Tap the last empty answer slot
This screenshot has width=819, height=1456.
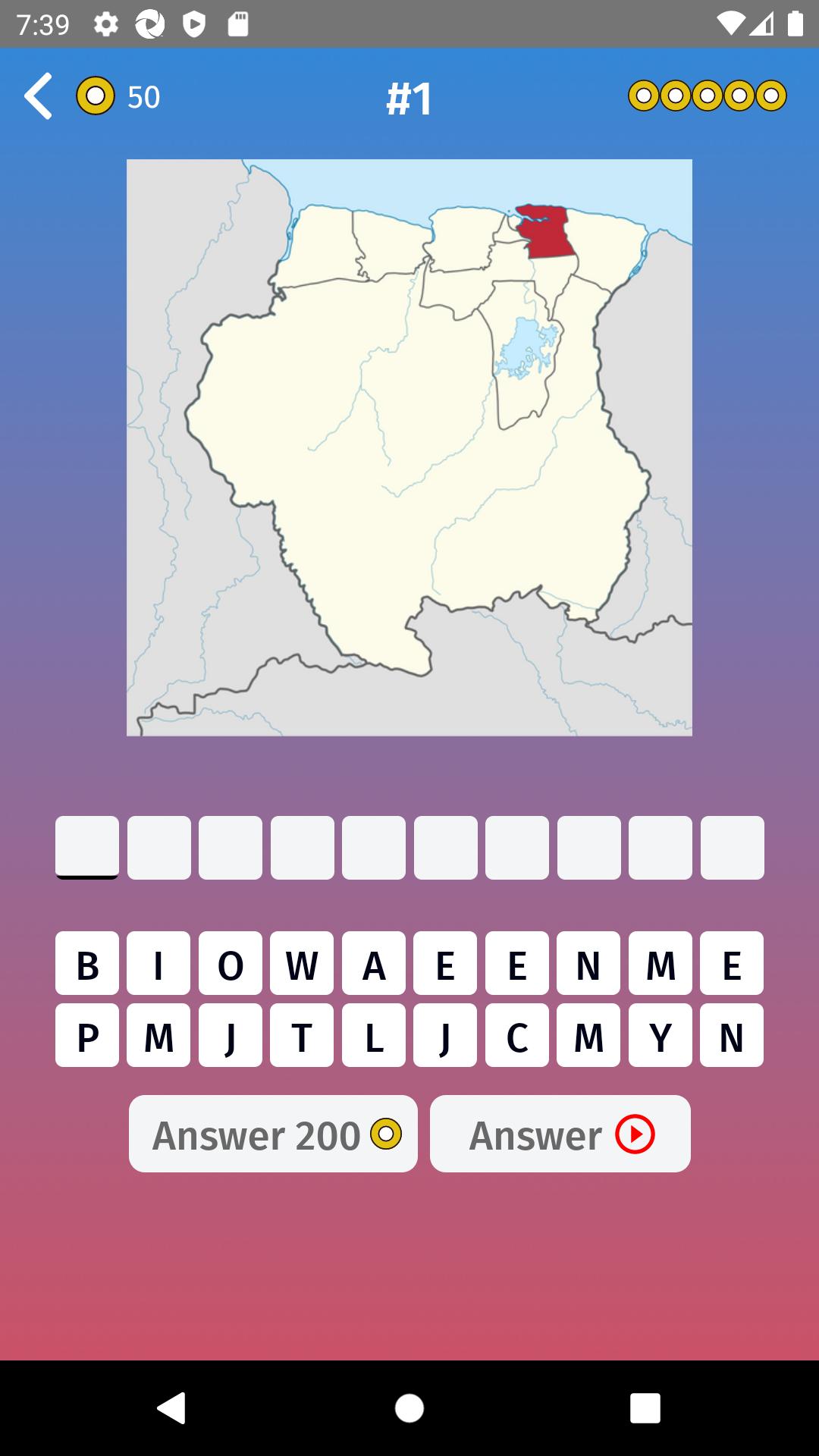coord(733,847)
